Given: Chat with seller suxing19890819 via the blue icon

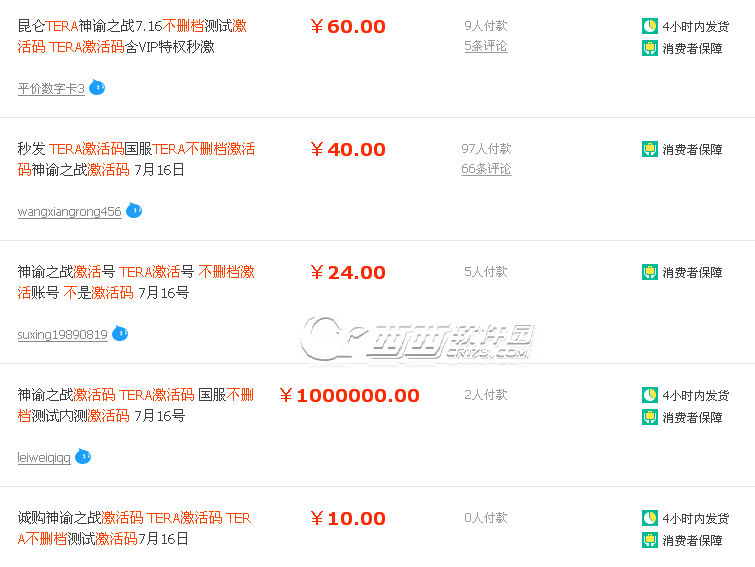Looking at the screenshot, I should (x=120, y=334).
